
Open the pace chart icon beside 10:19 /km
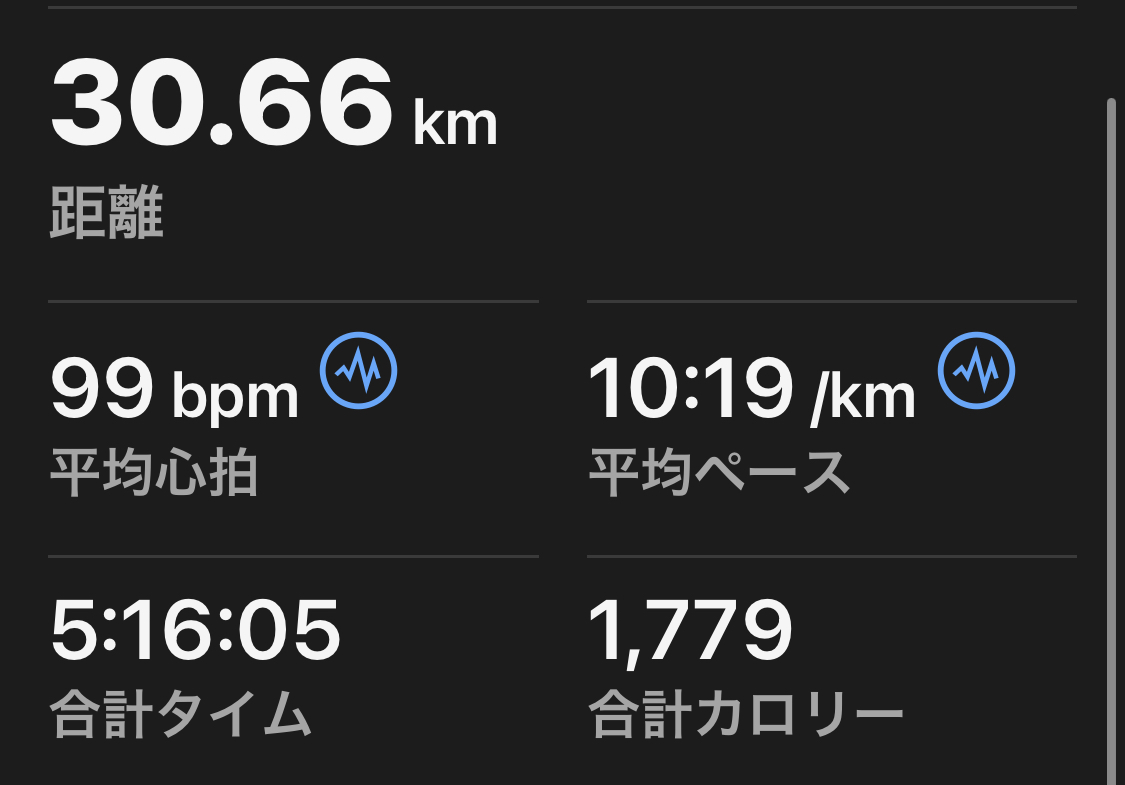(976, 370)
